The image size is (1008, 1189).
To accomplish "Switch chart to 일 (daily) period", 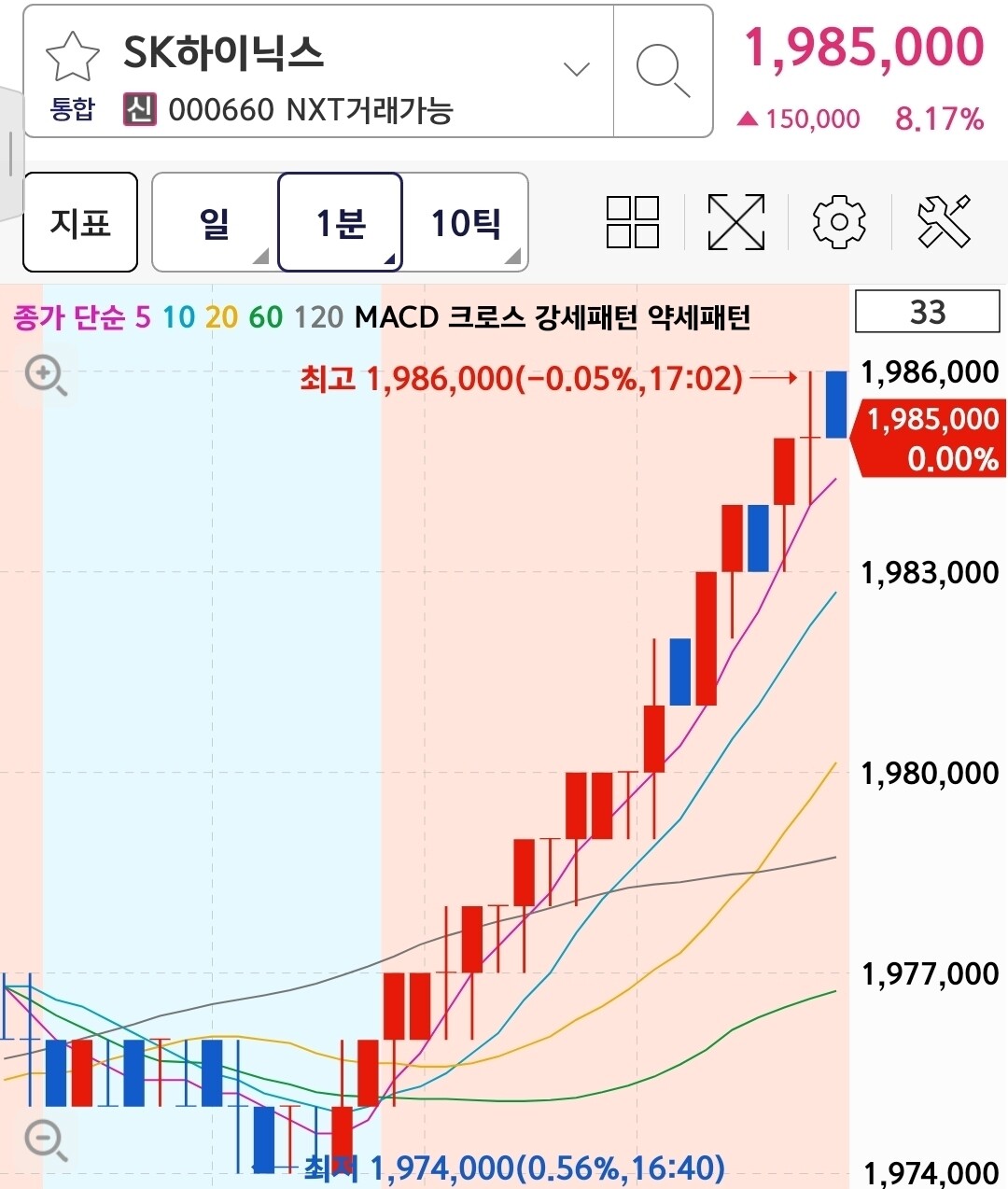I will pos(215,222).
